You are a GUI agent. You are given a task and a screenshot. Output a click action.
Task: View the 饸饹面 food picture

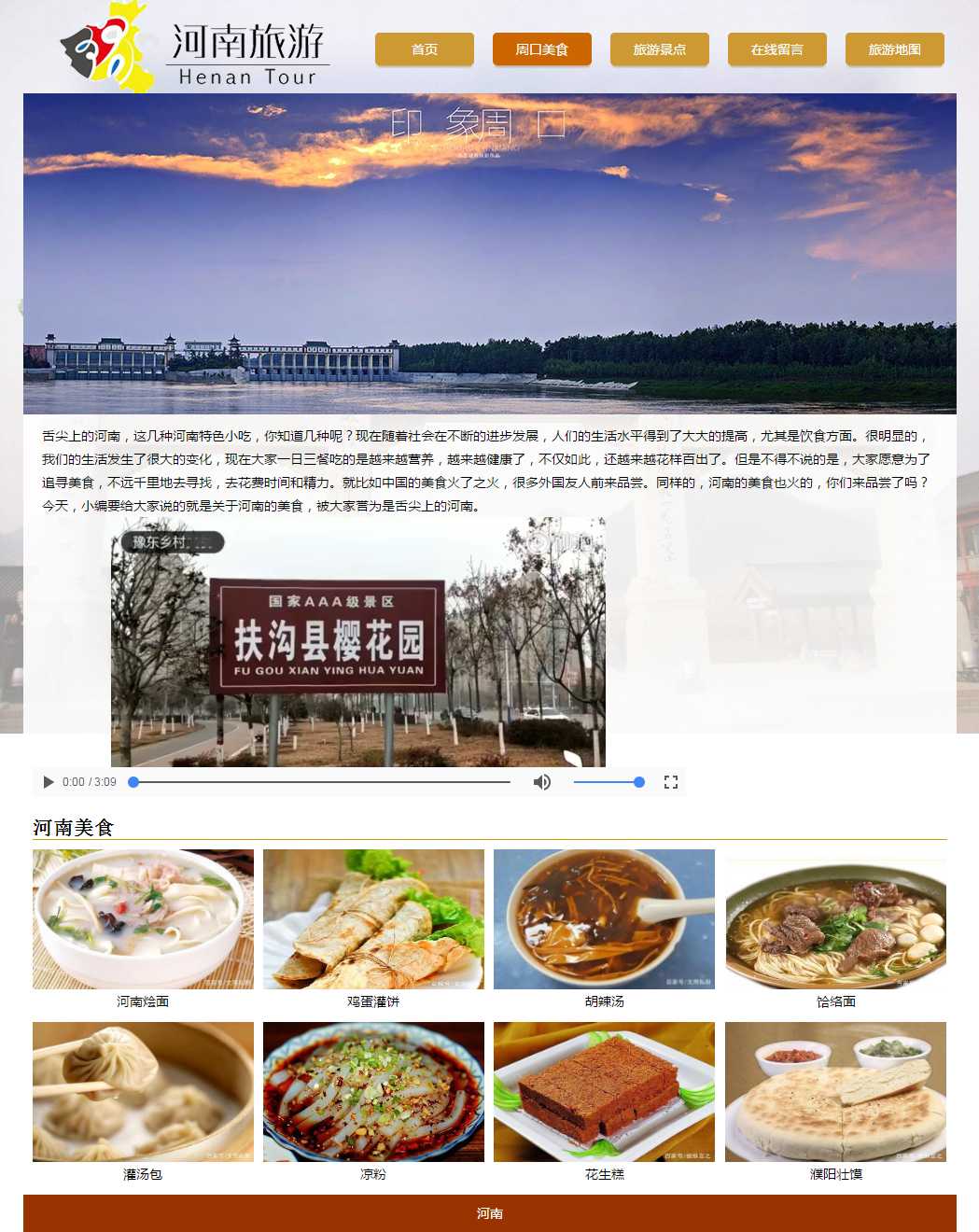point(835,924)
